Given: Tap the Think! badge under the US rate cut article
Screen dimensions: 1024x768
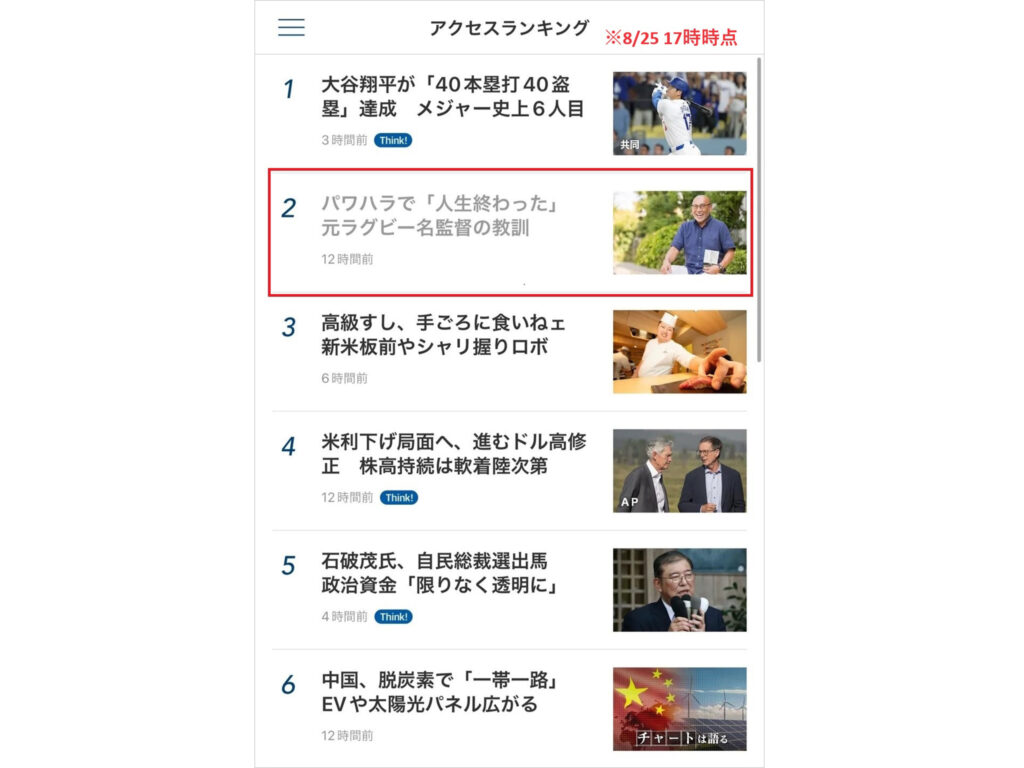Looking at the screenshot, I should tap(399, 497).
